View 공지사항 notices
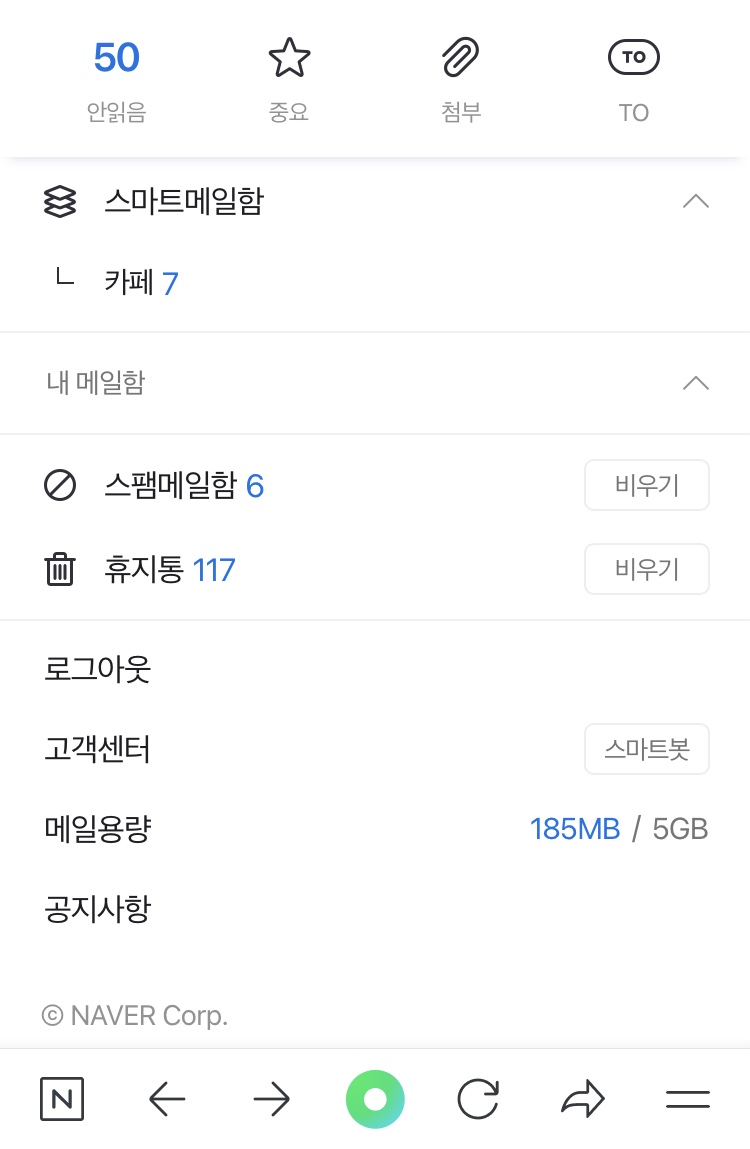This screenshot has width=750, height=1149. point(97,910)
